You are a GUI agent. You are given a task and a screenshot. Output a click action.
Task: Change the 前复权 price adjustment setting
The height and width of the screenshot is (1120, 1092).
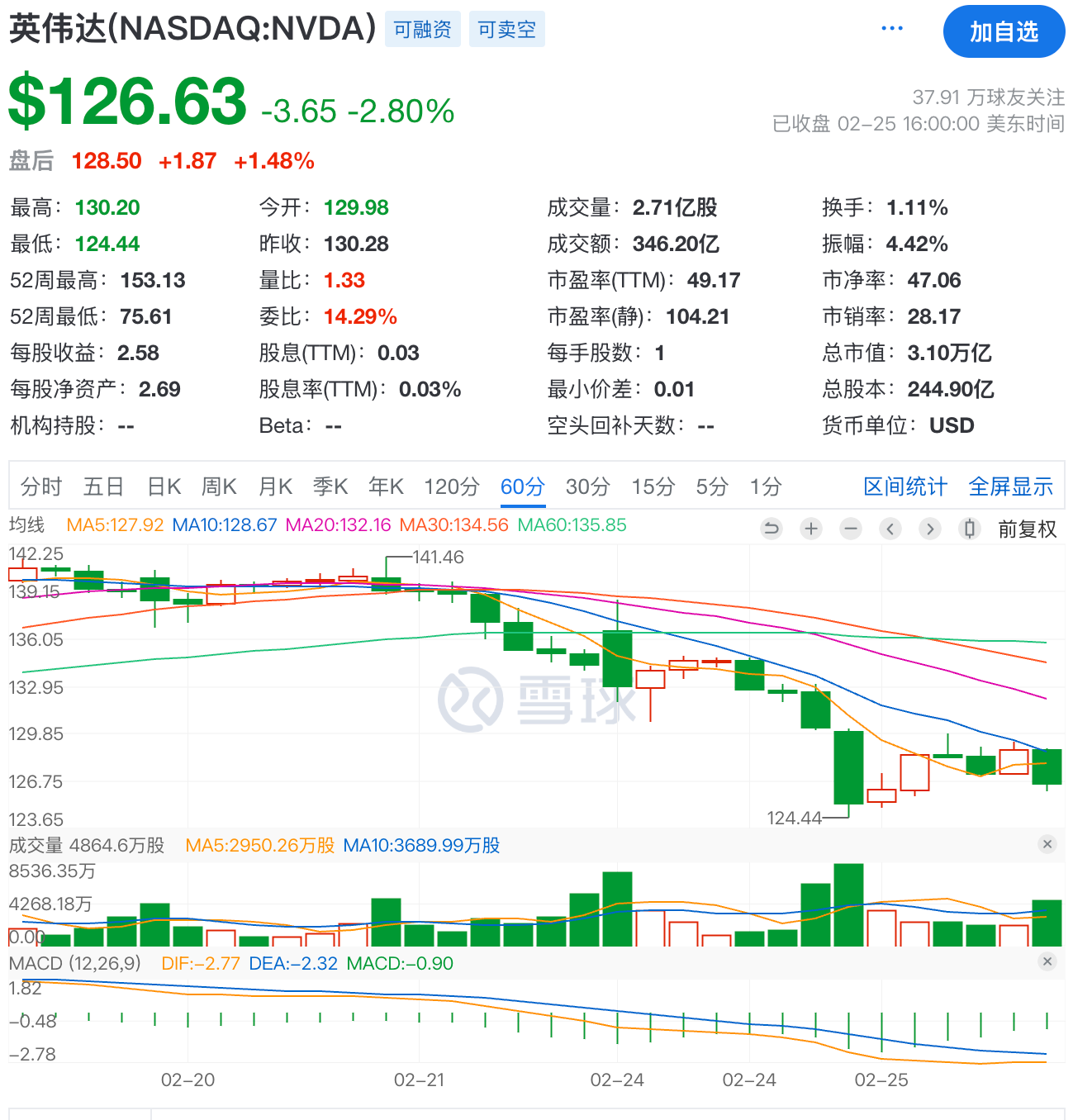click(1027, 529)
